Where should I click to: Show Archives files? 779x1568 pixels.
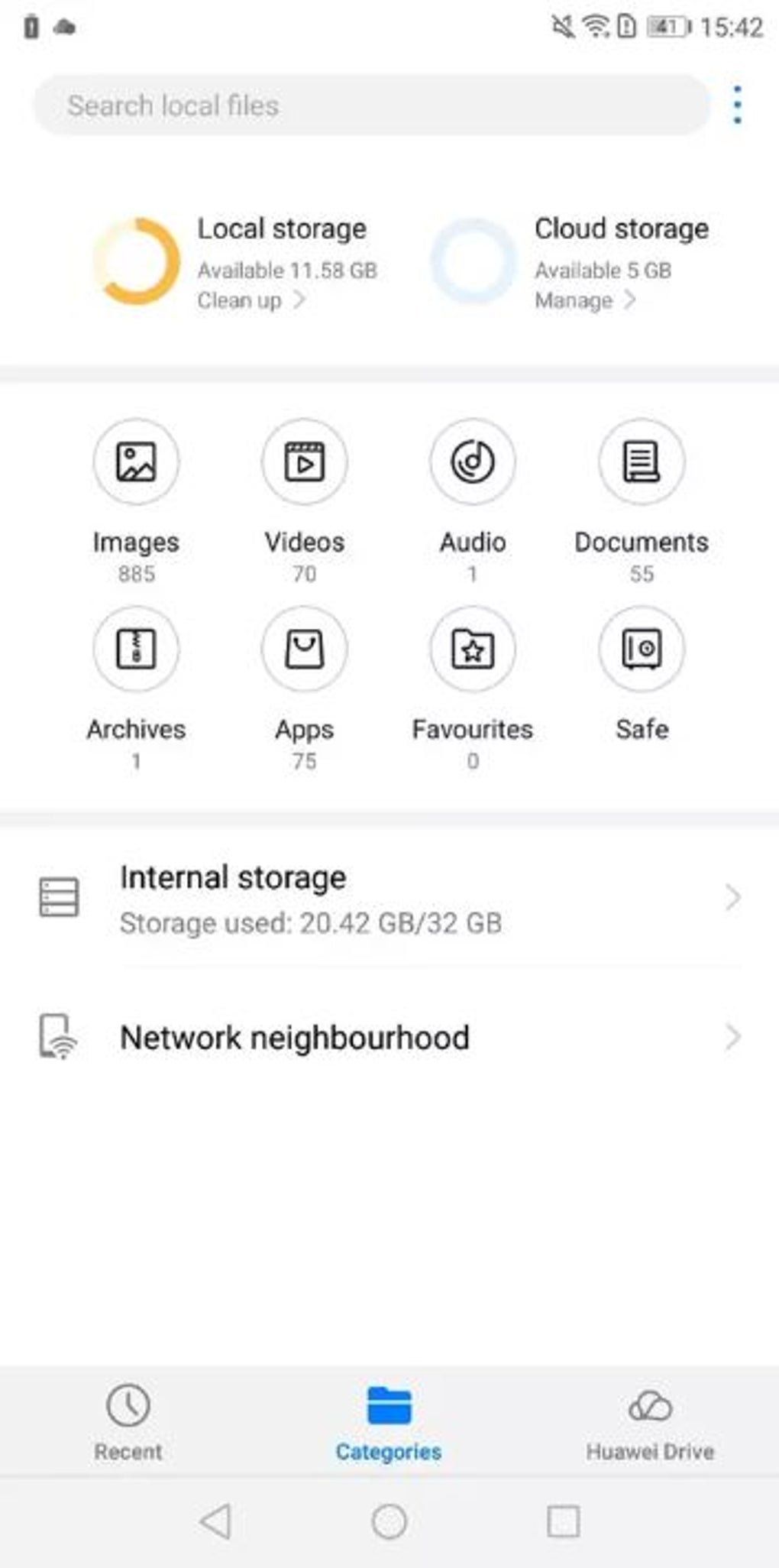(x=136, y=649)
